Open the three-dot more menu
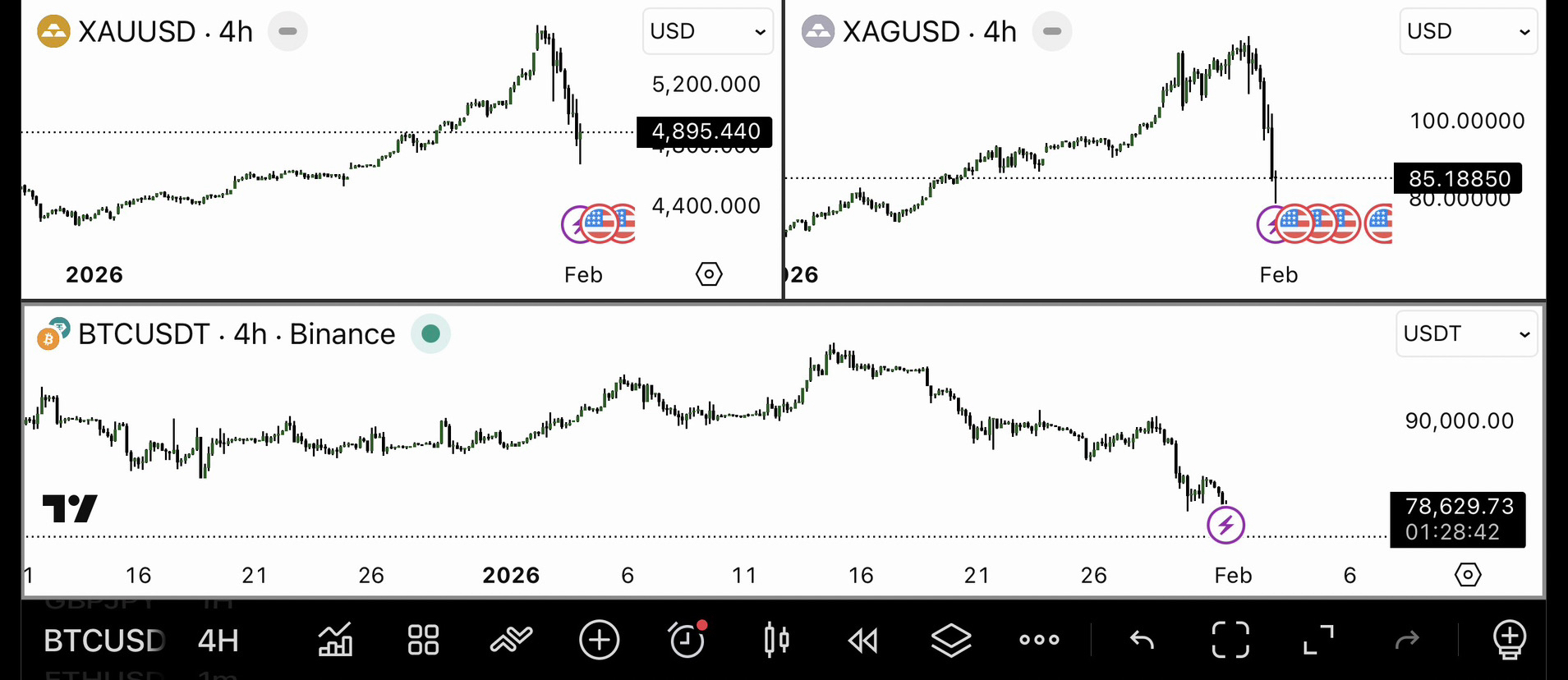 (1039, 640)
